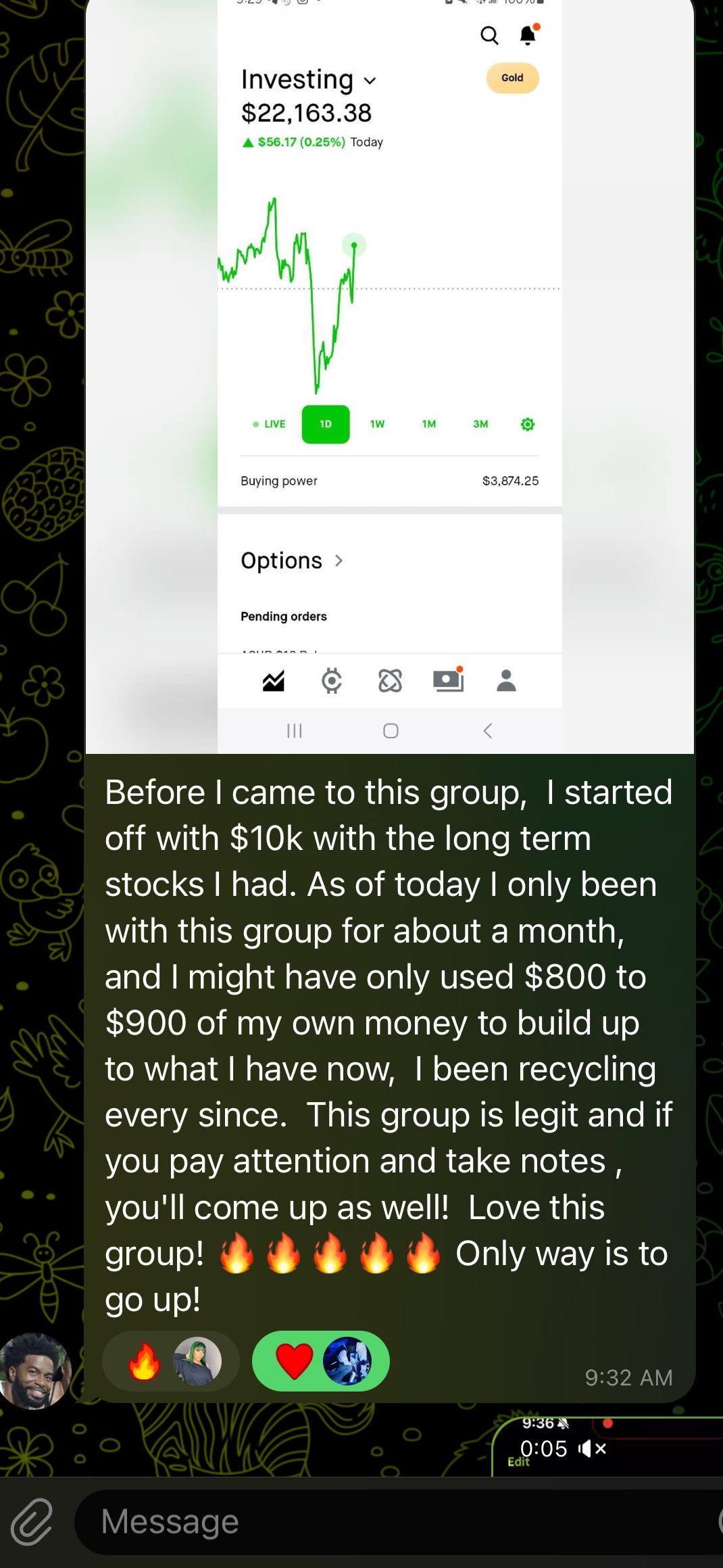
Task: Tap the attach file paperclip icon
Action: click(x=31, y=1521)
